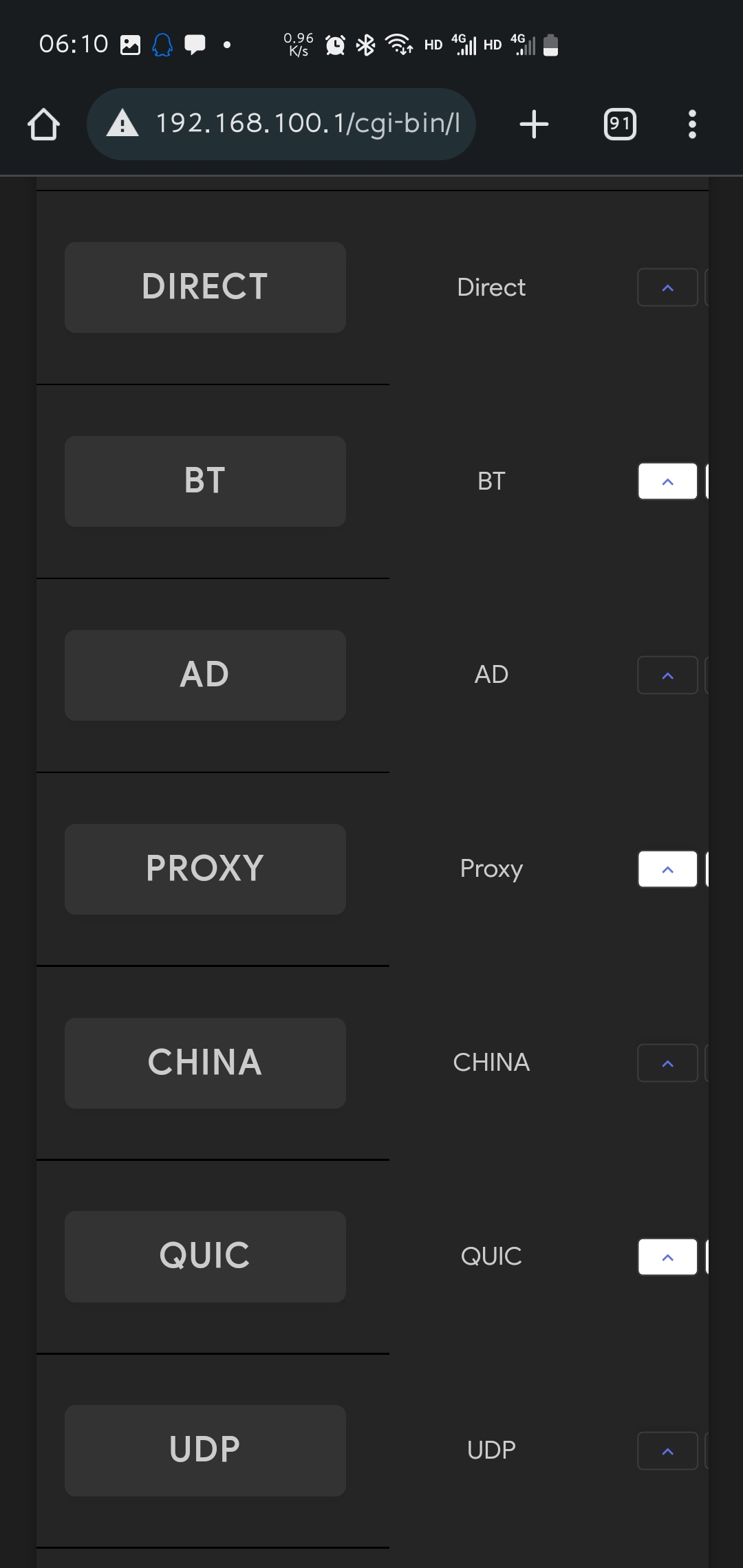Collapse the Direct rule section chevron

point(666,287)
